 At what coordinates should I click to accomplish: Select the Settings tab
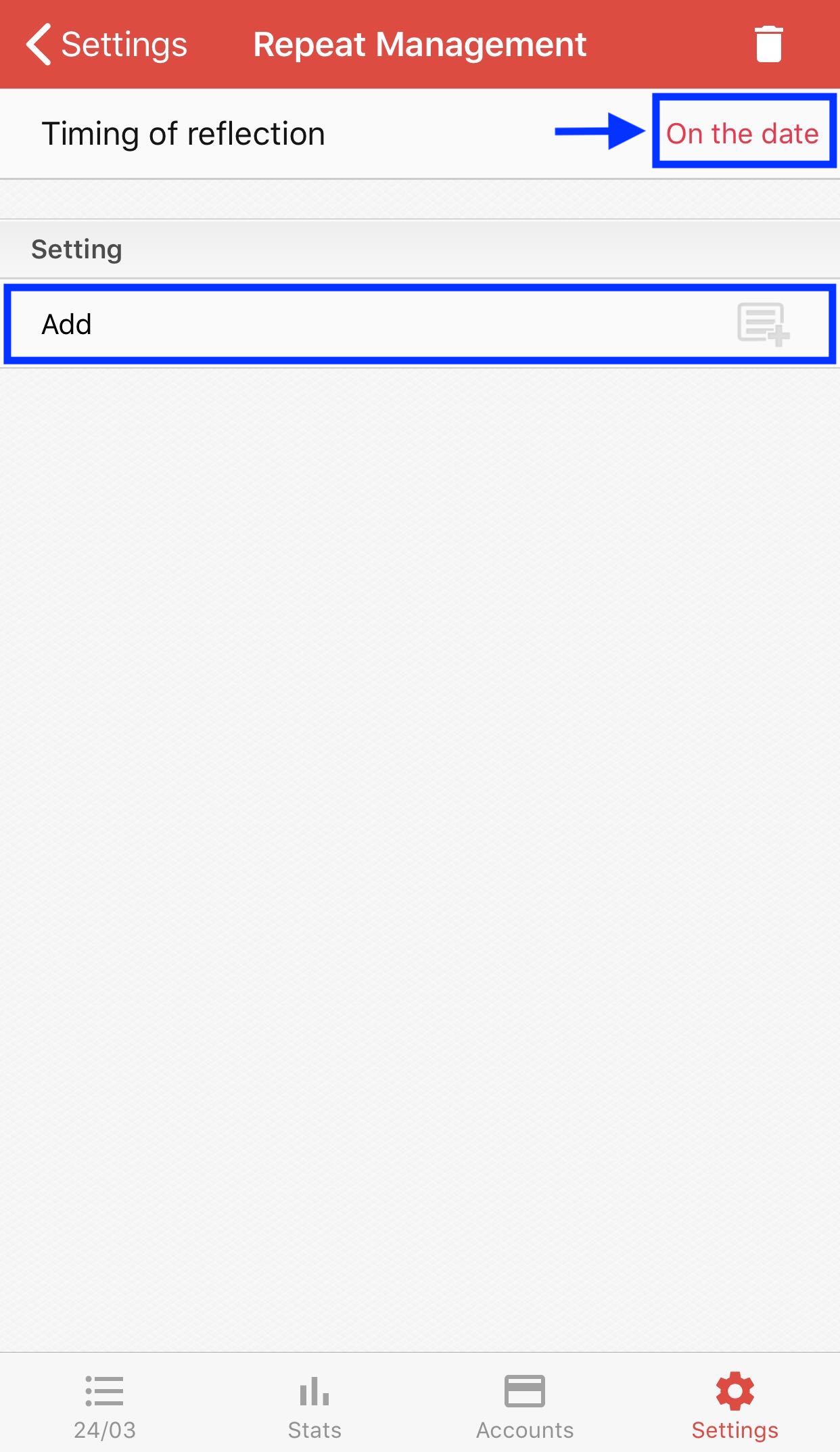[x=735, y=1405]
